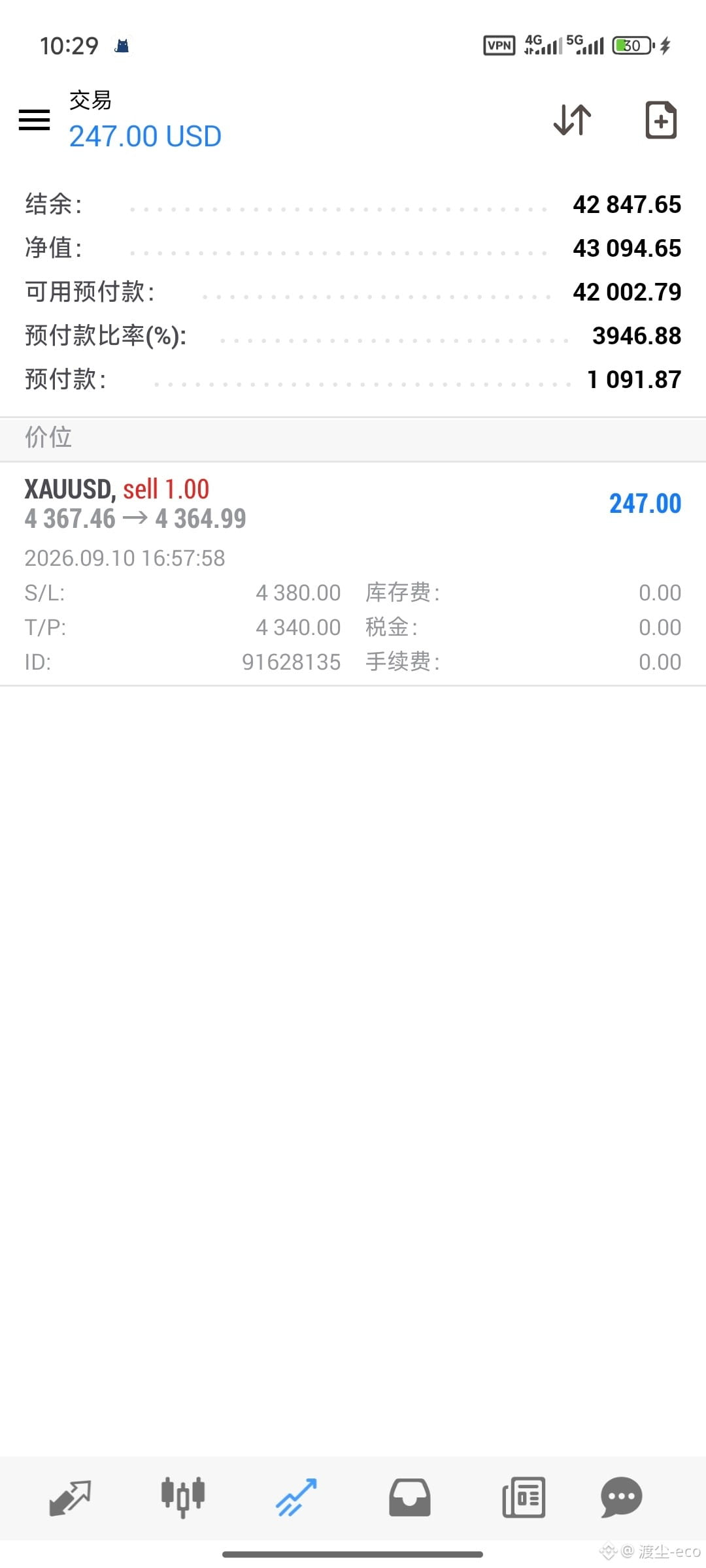Open the news tab
The height and width of the screenshot is (1568, 706).
[x=524, y=1497]
